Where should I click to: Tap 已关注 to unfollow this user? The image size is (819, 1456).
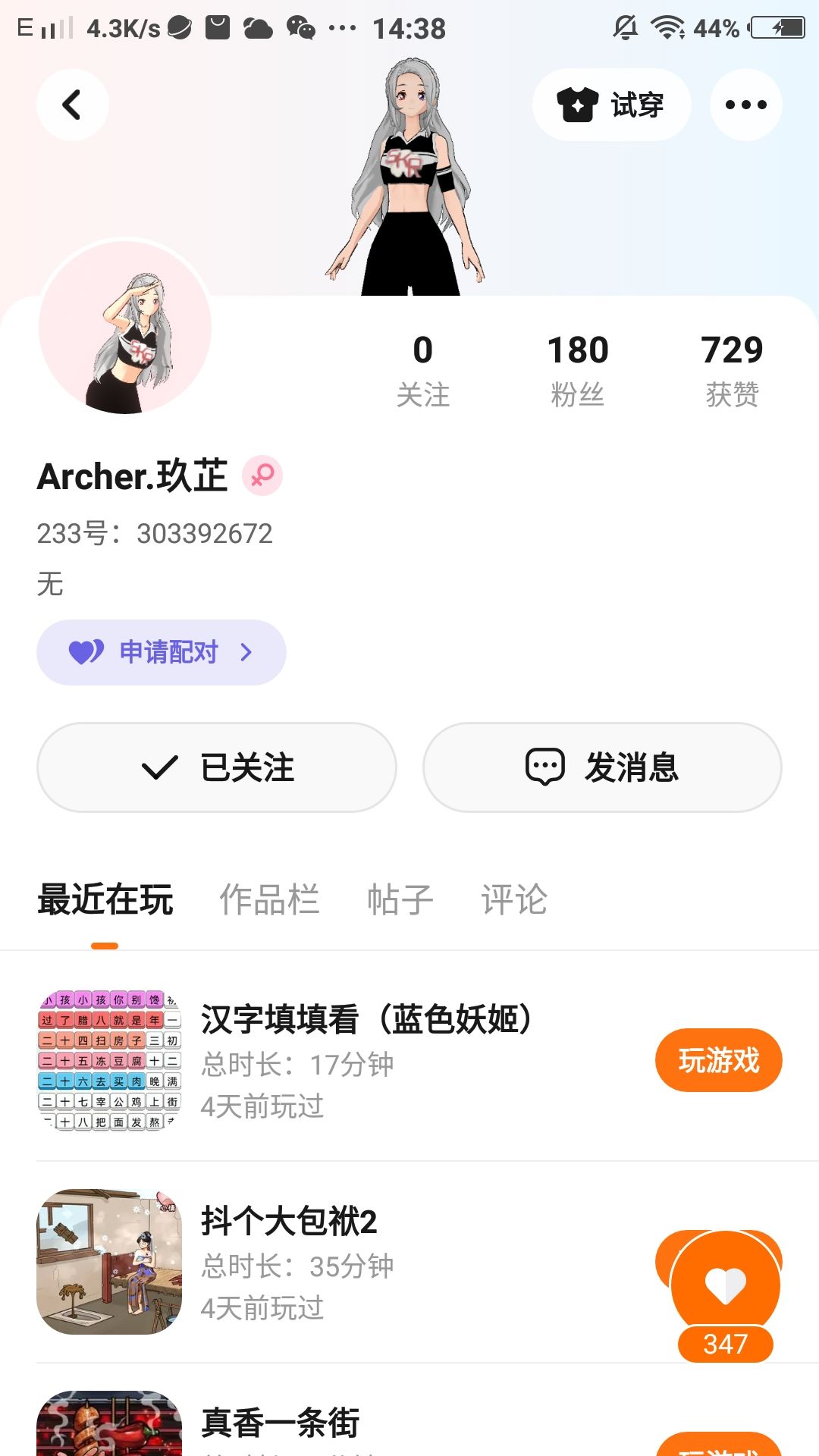[x=217, y=767]
